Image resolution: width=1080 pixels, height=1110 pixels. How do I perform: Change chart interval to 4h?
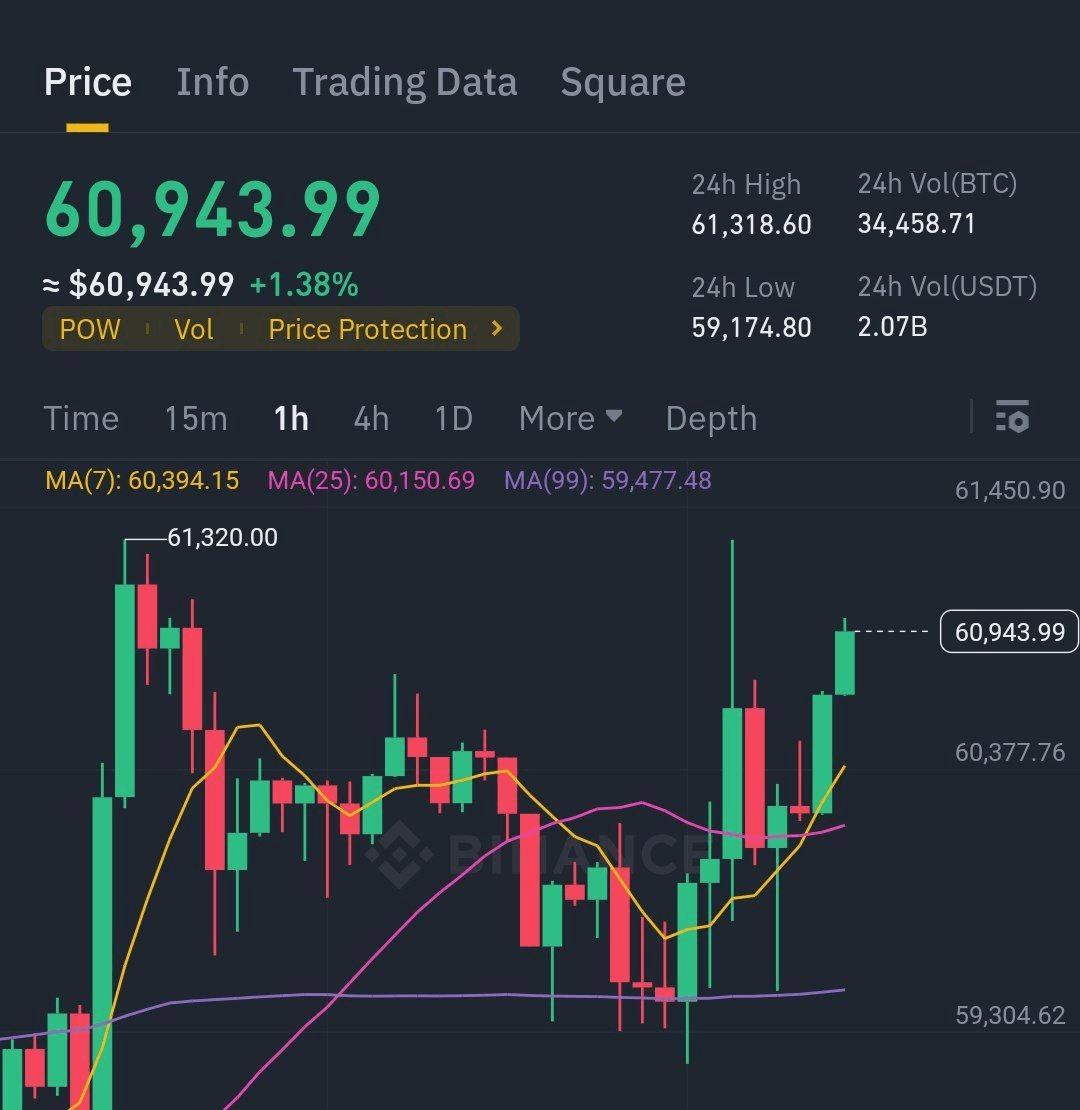tap(371, 418)
